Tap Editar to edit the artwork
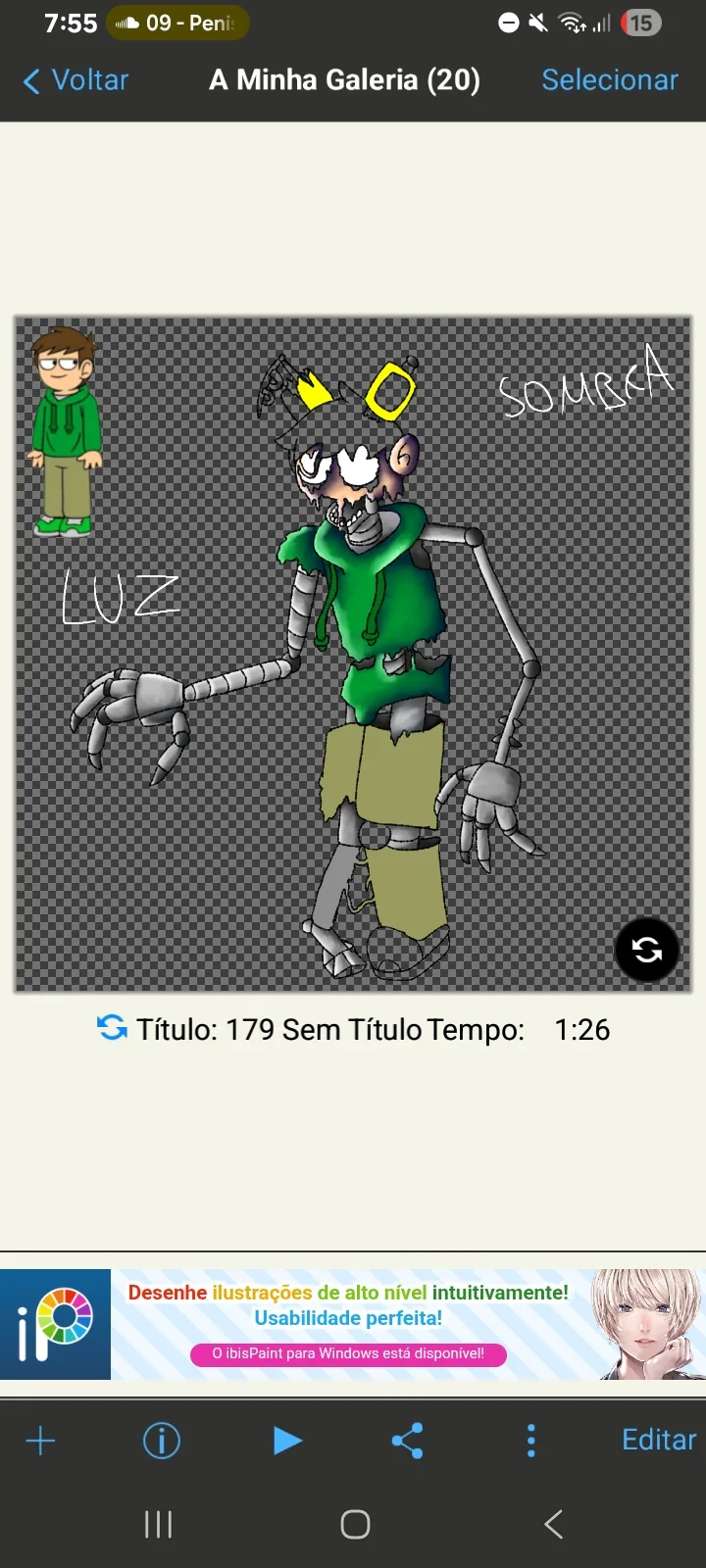 (x=659, y=1440)
